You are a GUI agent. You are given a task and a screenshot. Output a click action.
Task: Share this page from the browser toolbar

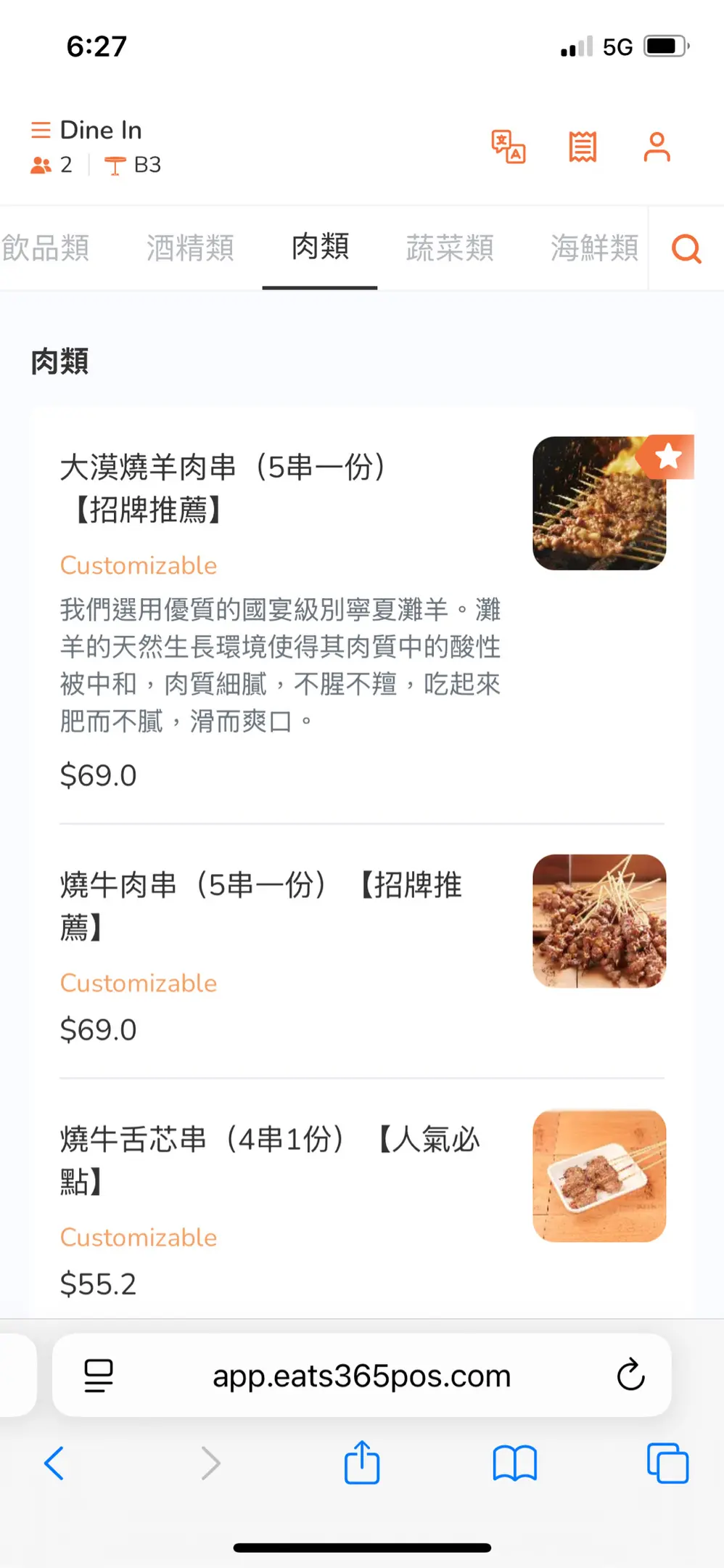[362, 1463]
